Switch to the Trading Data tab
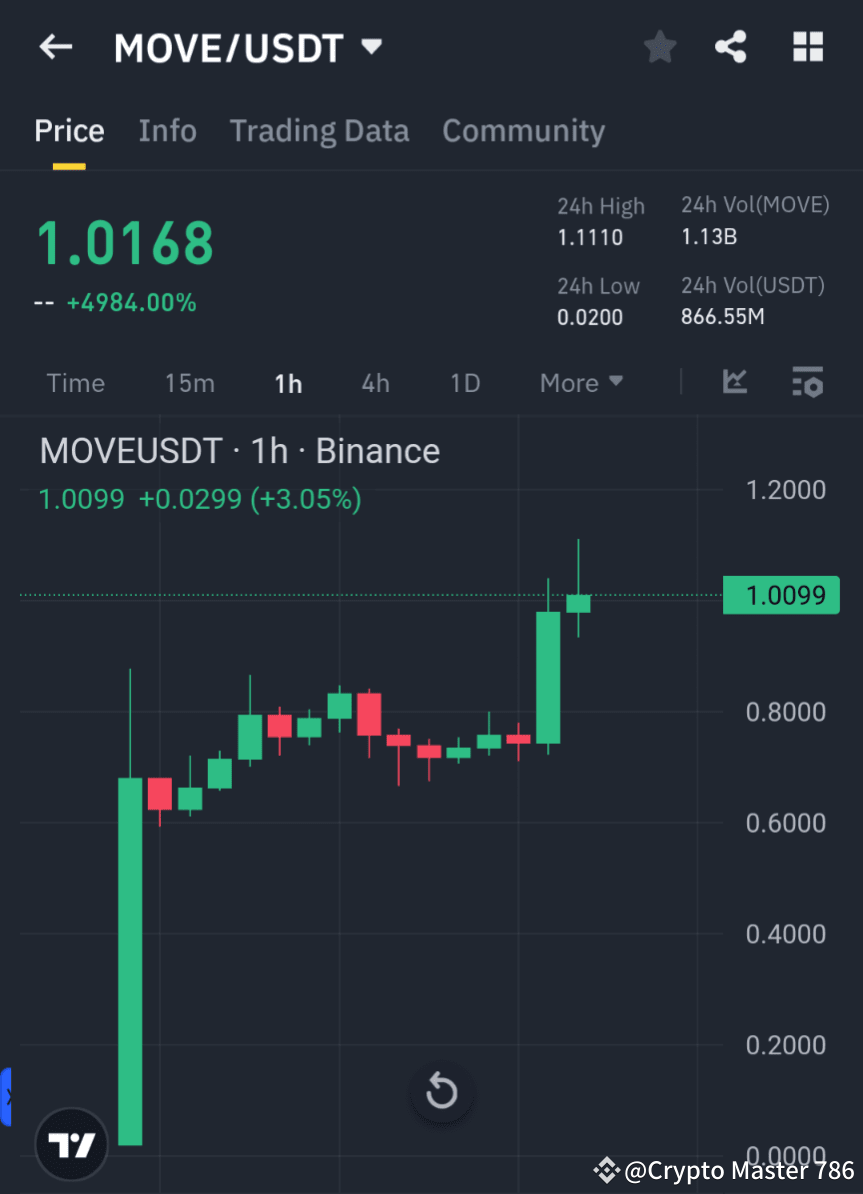Screen dimensions: 863x1194 tap(319, 130)
